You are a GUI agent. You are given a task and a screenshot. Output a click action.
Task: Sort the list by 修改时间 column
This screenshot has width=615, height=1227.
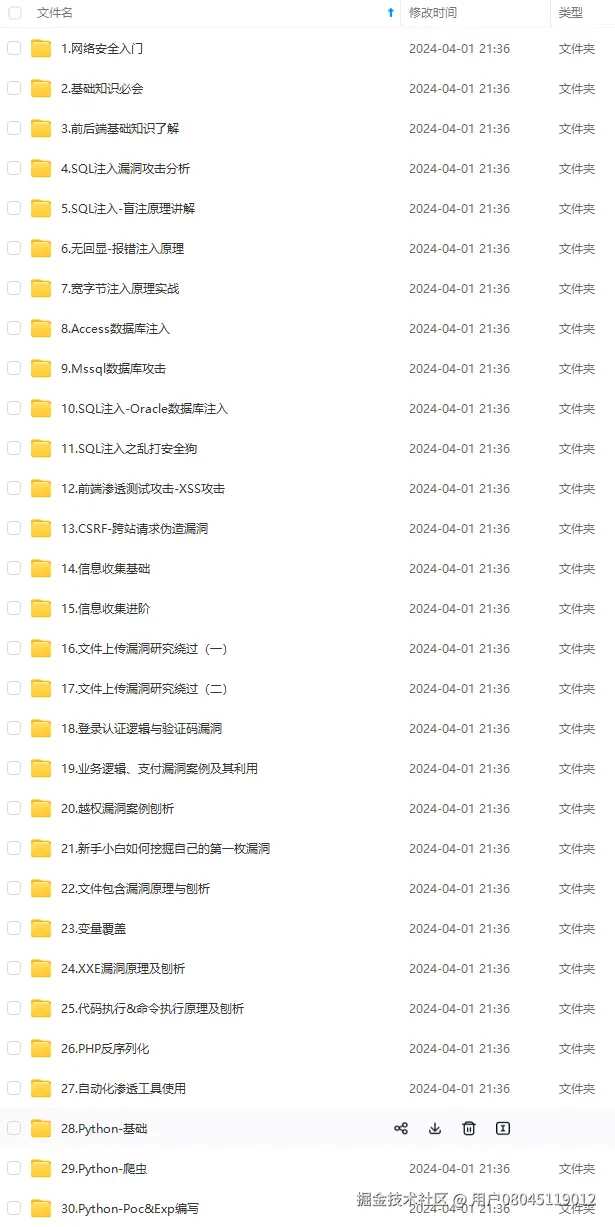tap(432, 13)
